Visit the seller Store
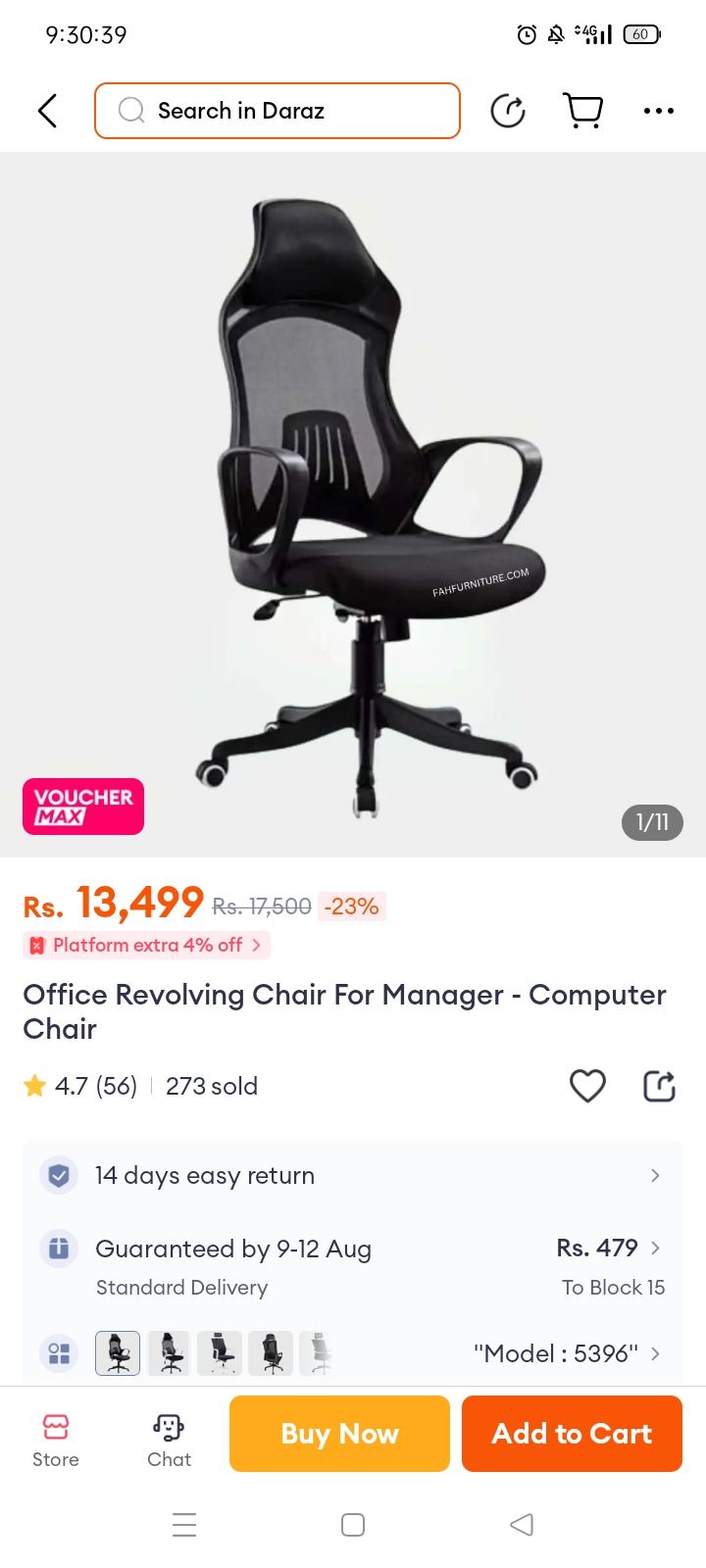Image resolution: width=706 pixels, height=1568 pixels. tap(56, 1439)
